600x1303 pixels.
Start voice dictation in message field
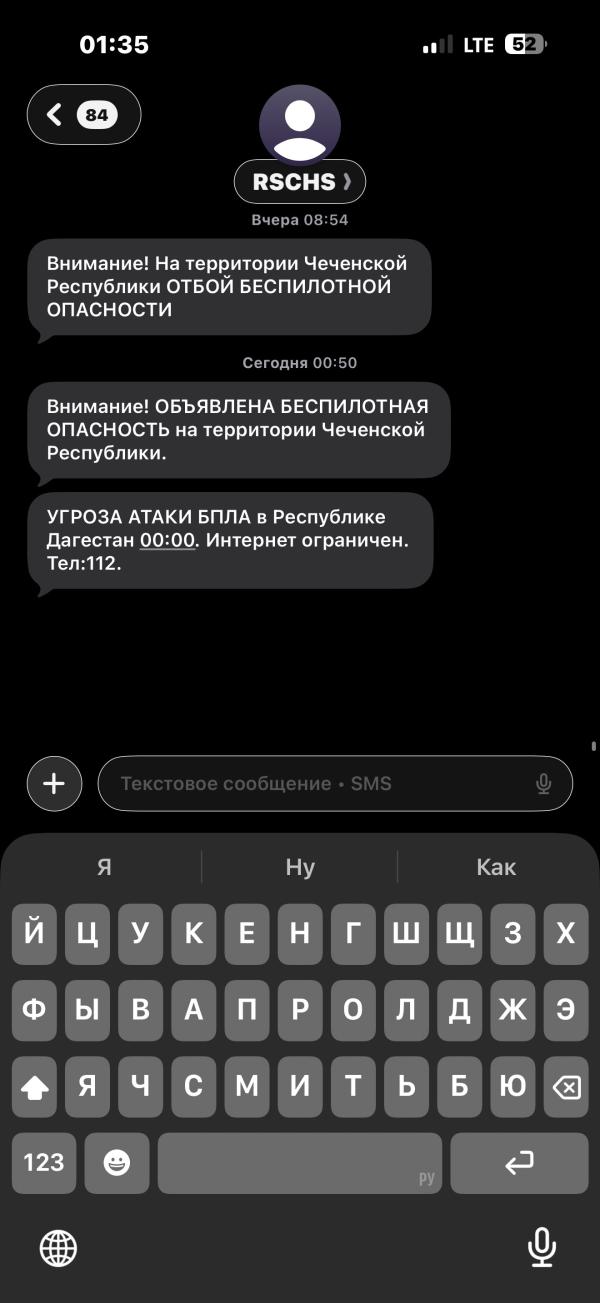[x=544, y=783]
